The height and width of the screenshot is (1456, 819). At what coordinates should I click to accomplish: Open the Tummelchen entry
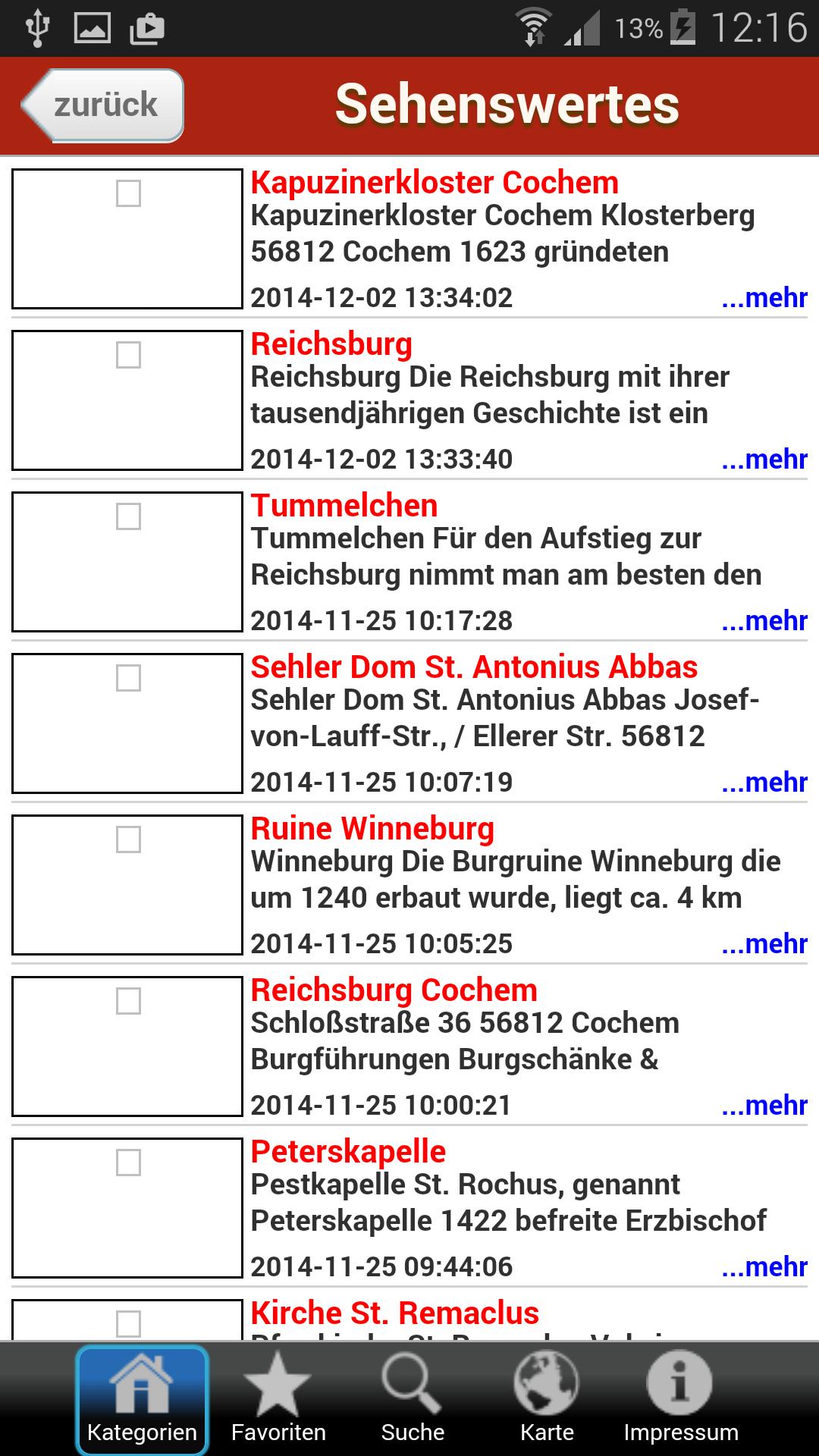click(344, 506)
